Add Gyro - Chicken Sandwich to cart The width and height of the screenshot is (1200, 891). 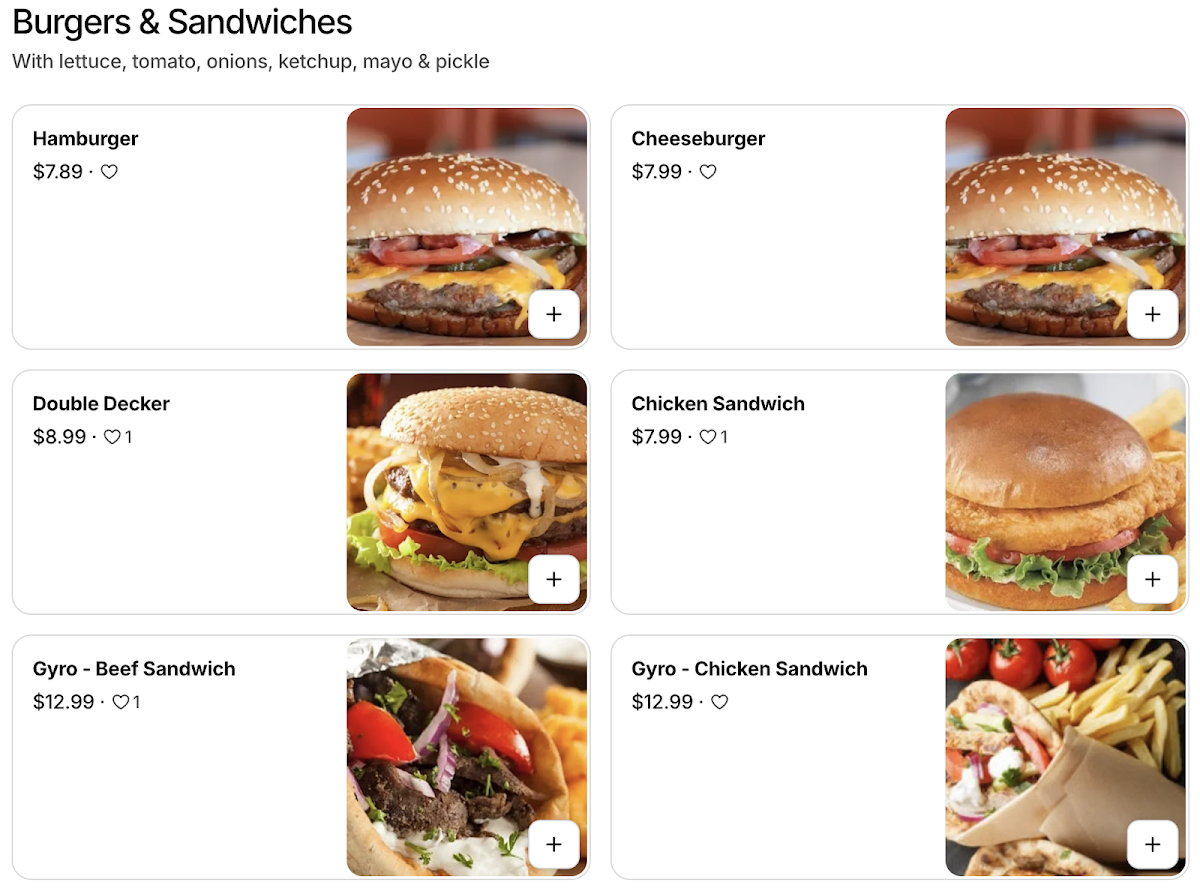1152,844
